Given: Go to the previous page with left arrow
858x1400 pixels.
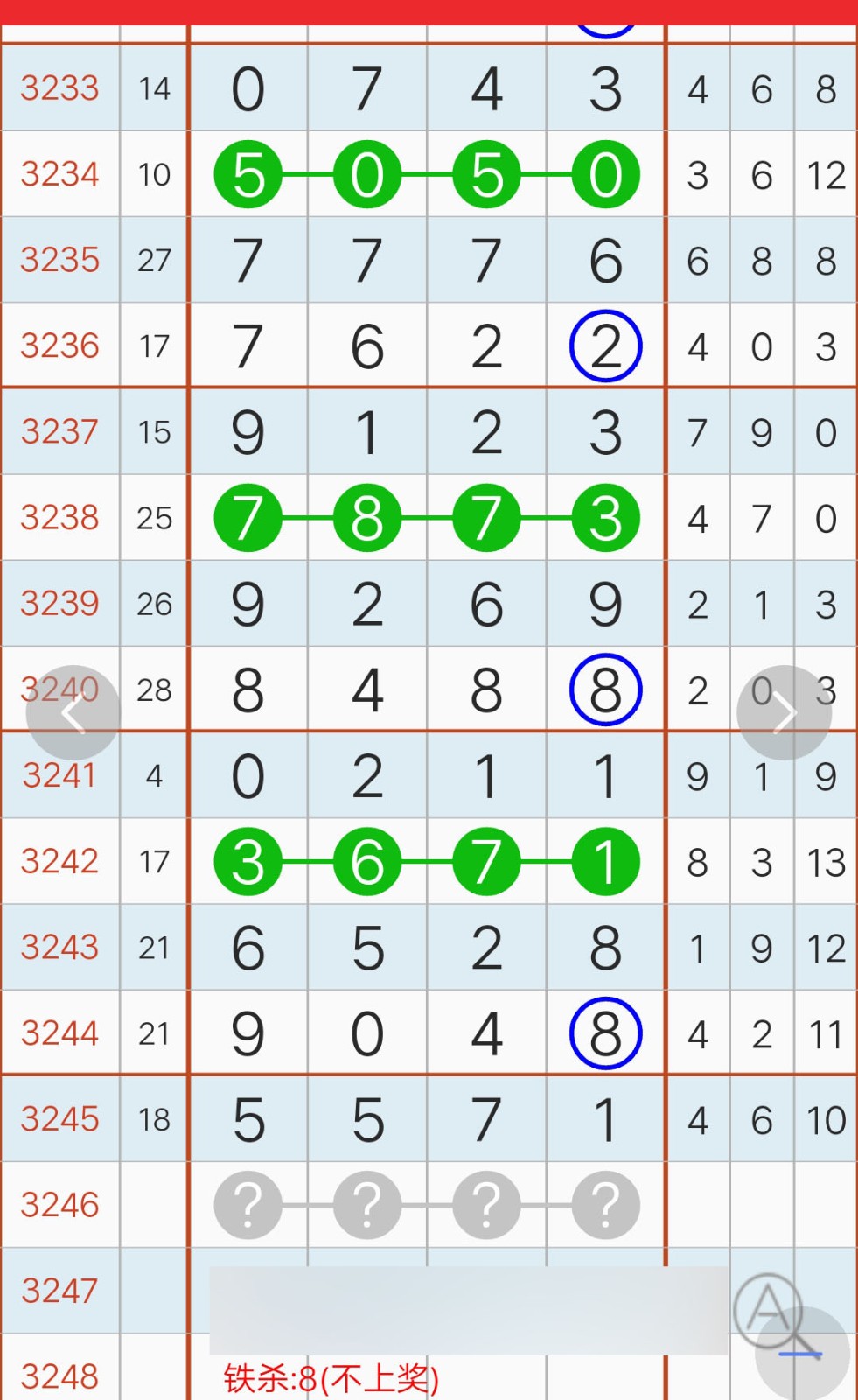Looking at the screenshot, I should point(73,712).
